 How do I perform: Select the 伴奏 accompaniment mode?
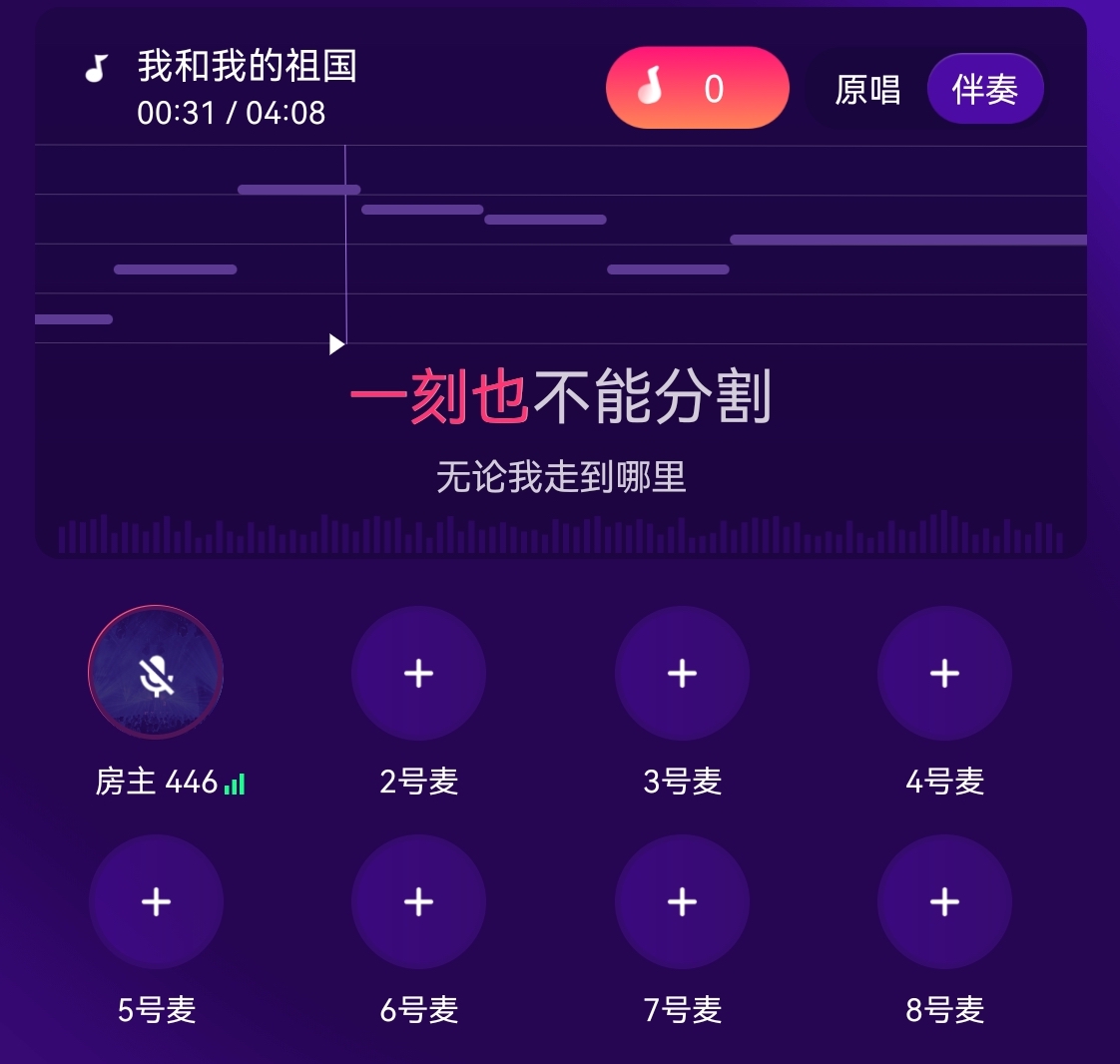pyautogui.click(x=984, y=90)
